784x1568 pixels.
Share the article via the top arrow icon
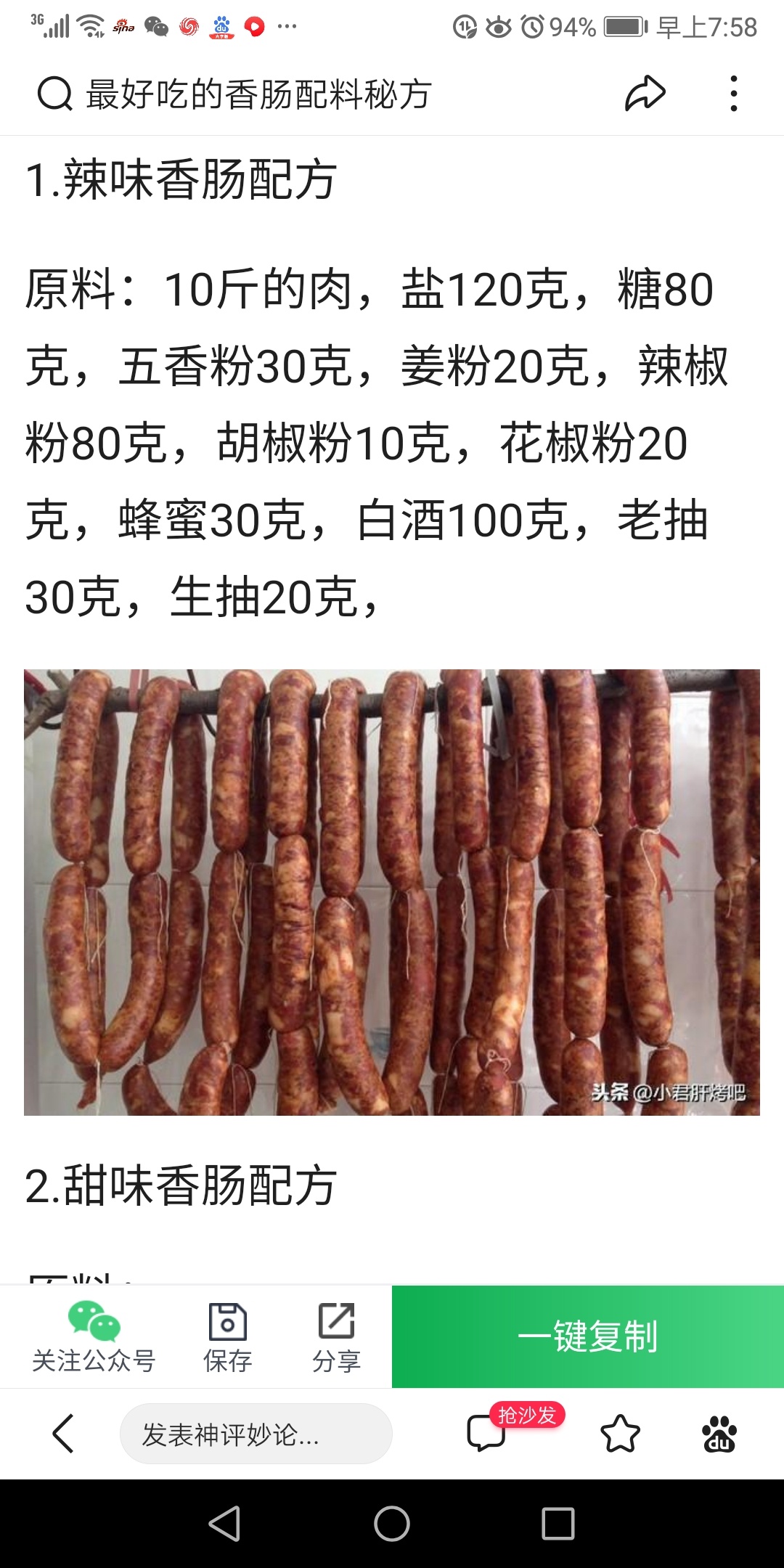645,94
